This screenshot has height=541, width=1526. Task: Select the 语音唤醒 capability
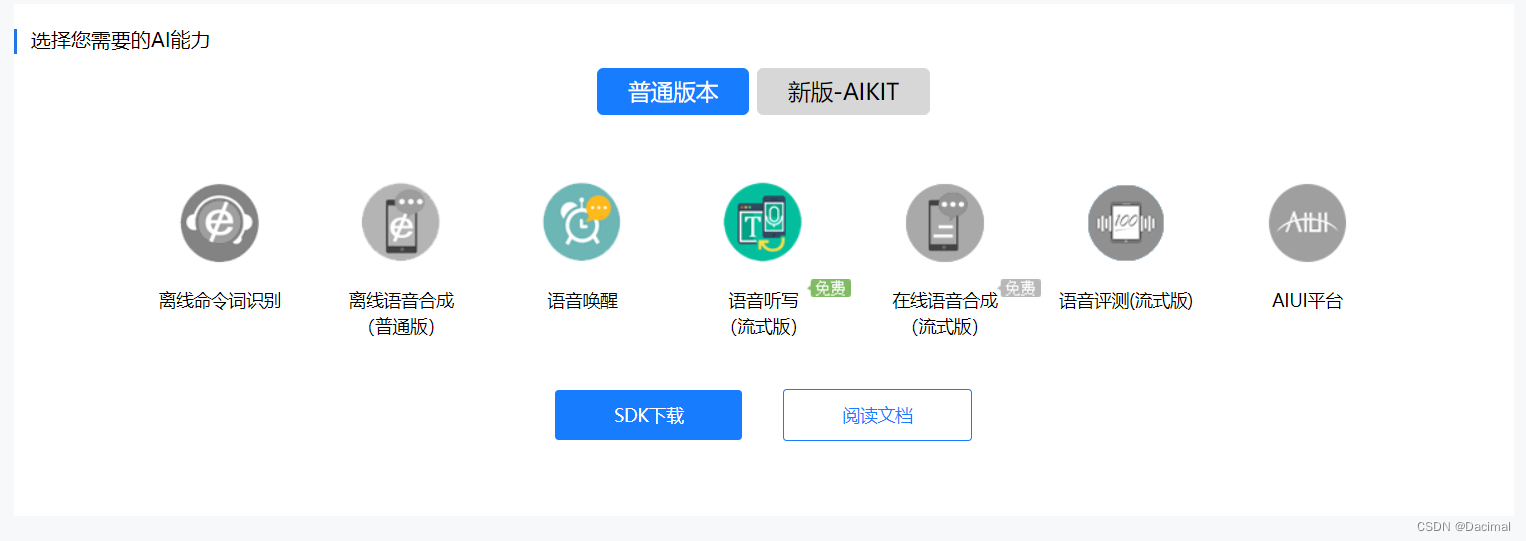[x=582, y=222]
